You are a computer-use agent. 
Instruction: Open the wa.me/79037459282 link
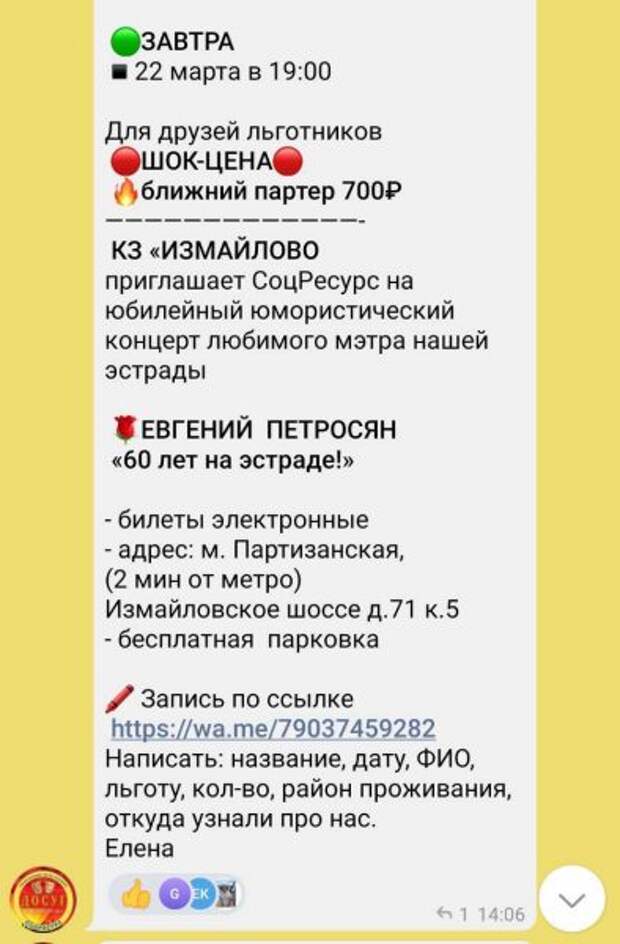272,727
